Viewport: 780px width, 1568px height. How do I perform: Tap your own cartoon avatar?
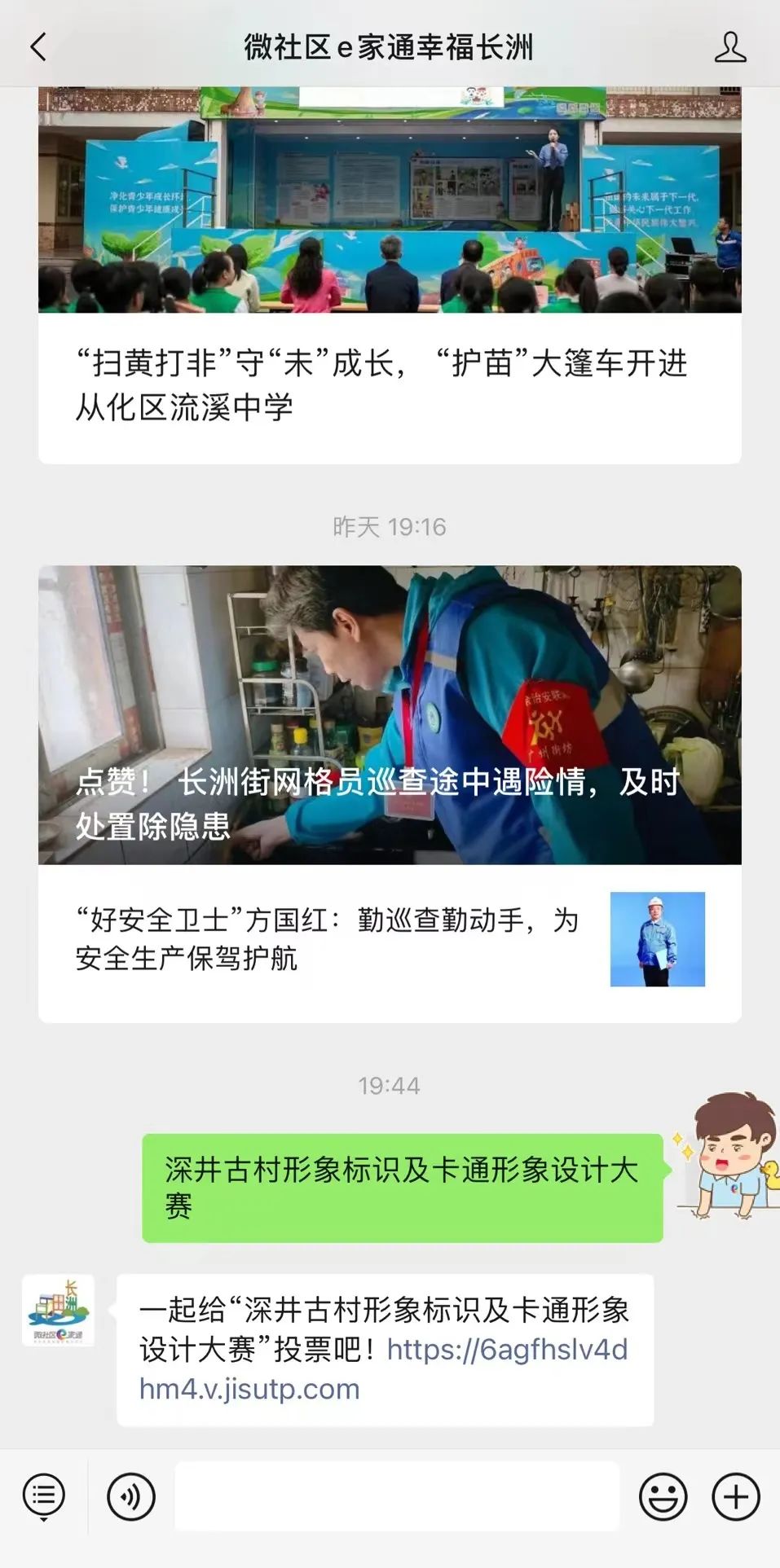[x=727, y=1157]
